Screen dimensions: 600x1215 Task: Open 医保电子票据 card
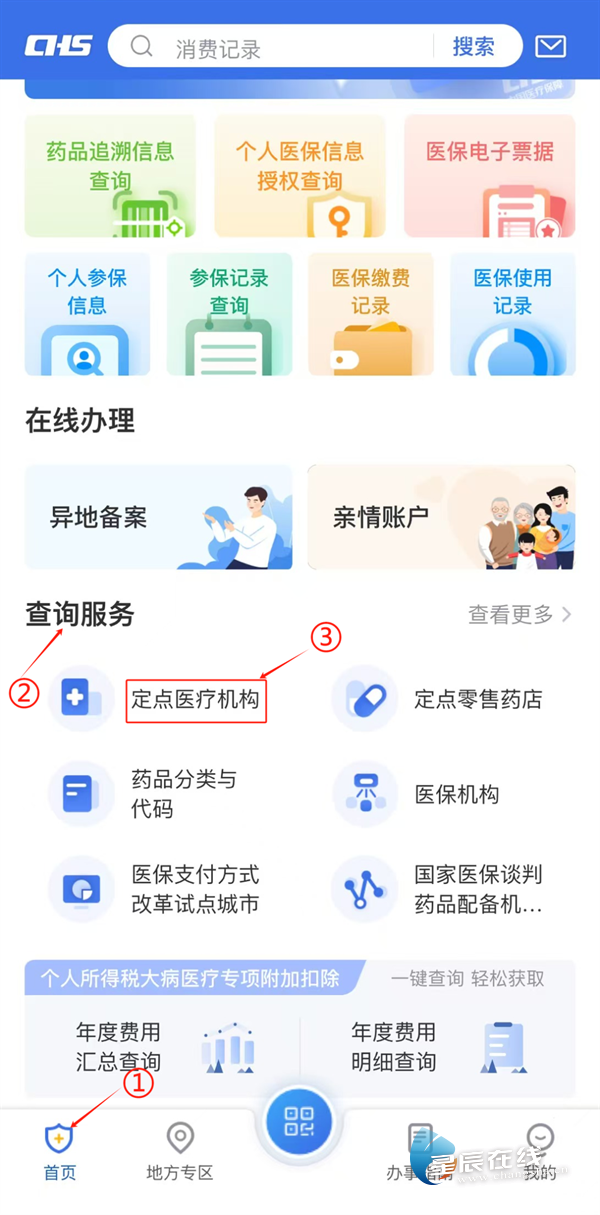point(489,176)
